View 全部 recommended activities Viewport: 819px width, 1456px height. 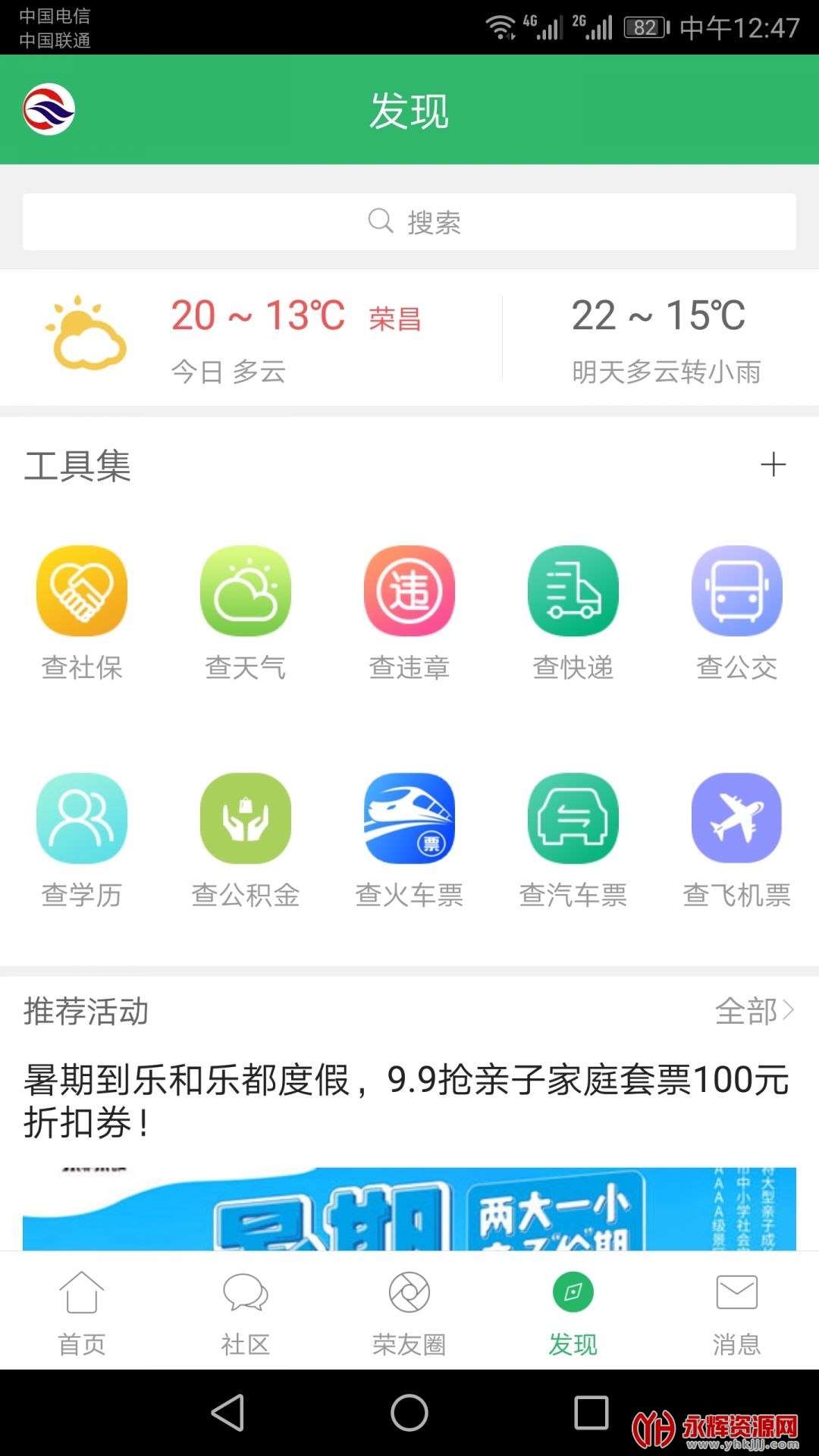pyautogui.click(x=754, y=1011)
